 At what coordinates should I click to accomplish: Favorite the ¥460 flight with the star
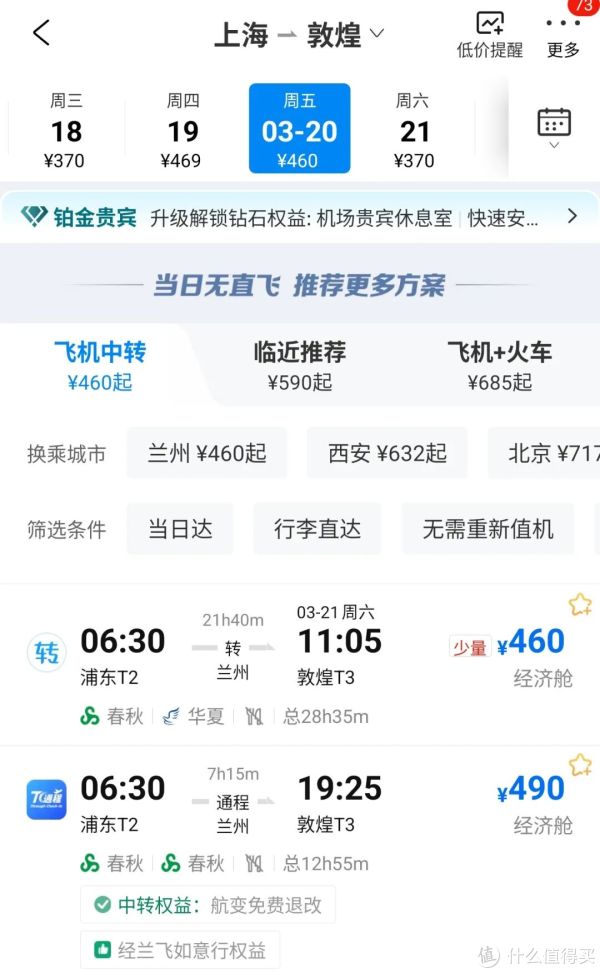click(x=580, y=605)
